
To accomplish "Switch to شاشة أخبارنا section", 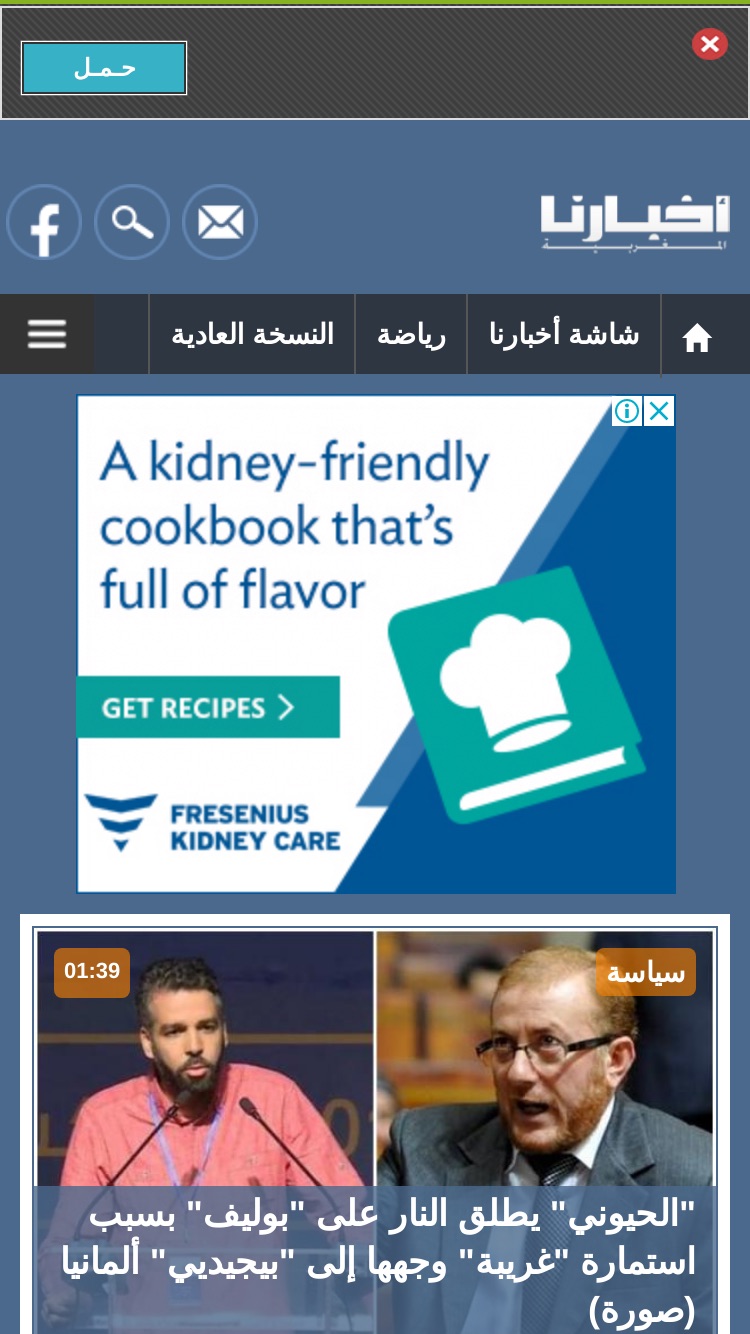I will tap(564, 335).
